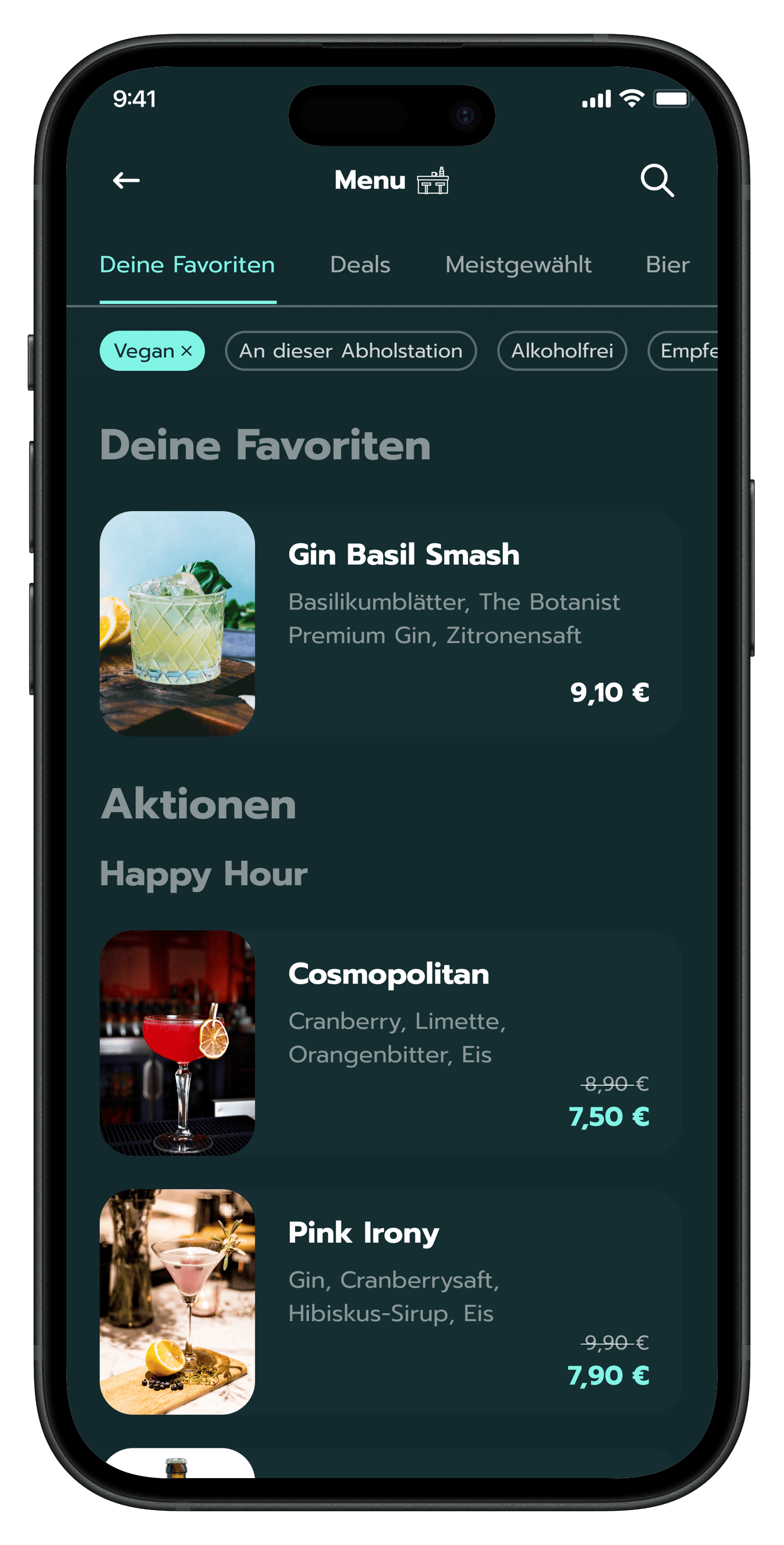Open the Gin Basil Smash card
The height and width of the screenshot is (1545, 784).
391,624
